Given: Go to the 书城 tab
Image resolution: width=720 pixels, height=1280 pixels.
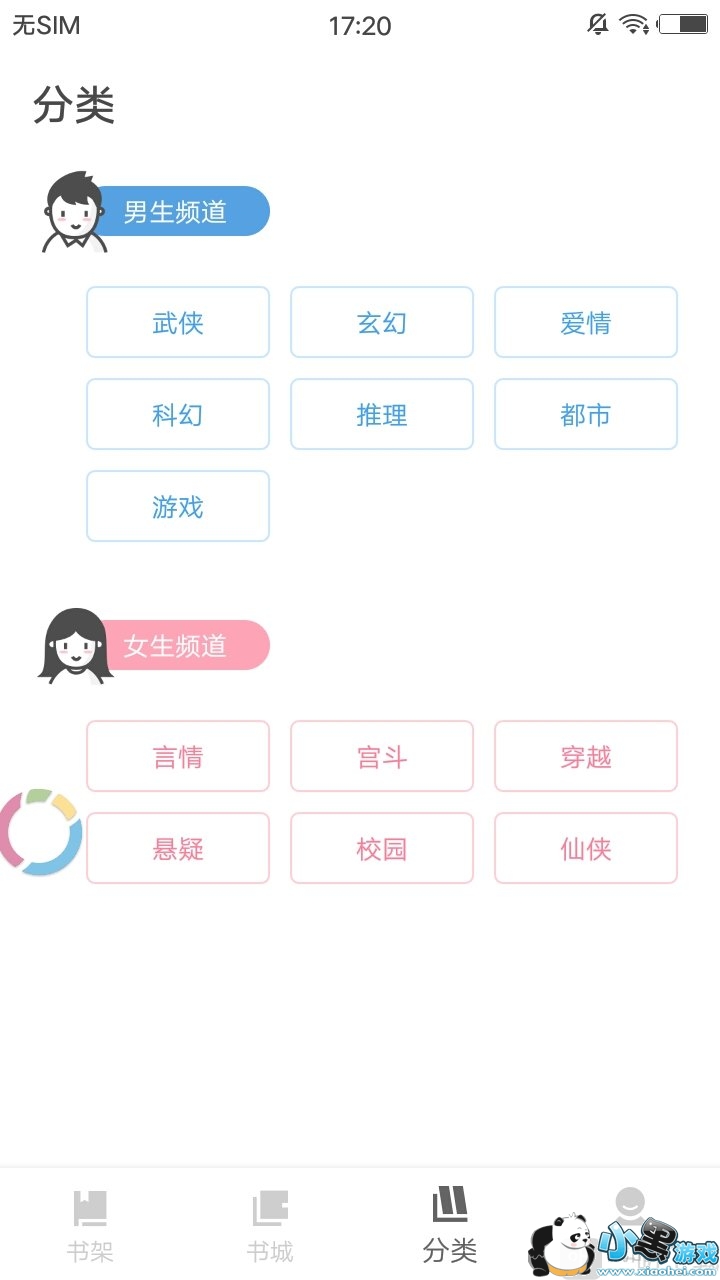Looking at the screenshot, I should (x=270, y=1225).
